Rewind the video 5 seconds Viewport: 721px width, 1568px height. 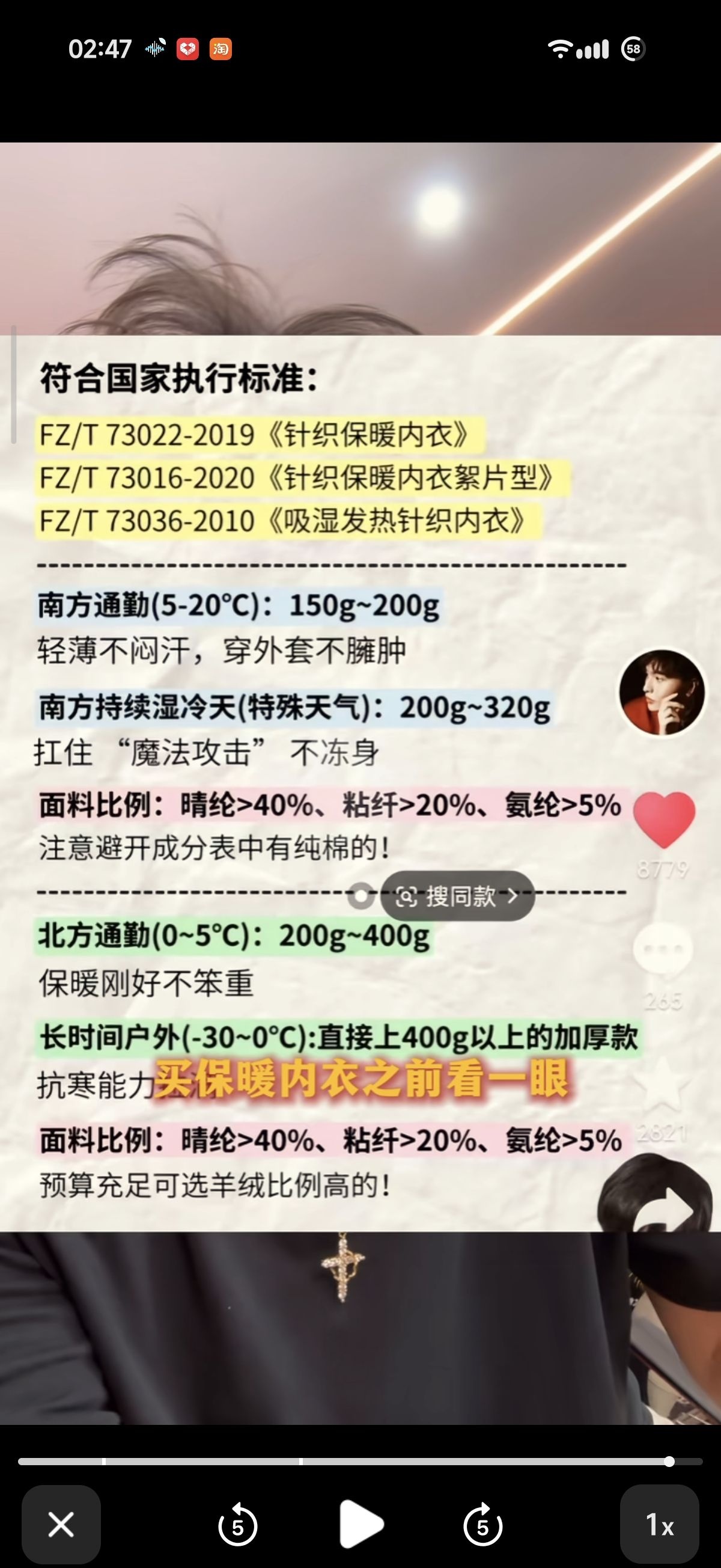pos(237,1525)
